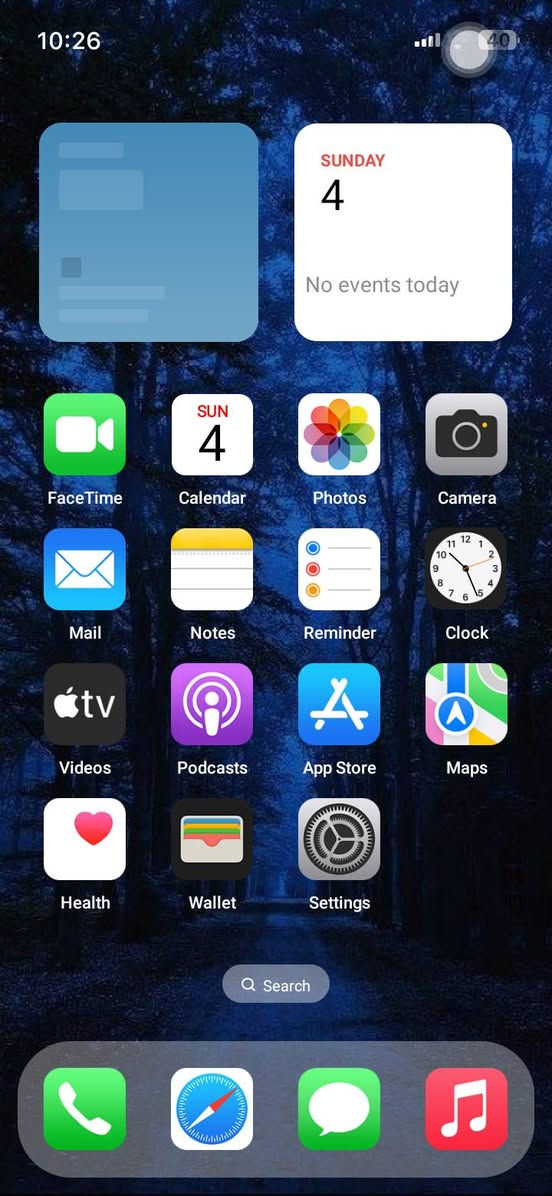Open the FaceTime app
552x1196 pixels.
click(x=85, y=435)
